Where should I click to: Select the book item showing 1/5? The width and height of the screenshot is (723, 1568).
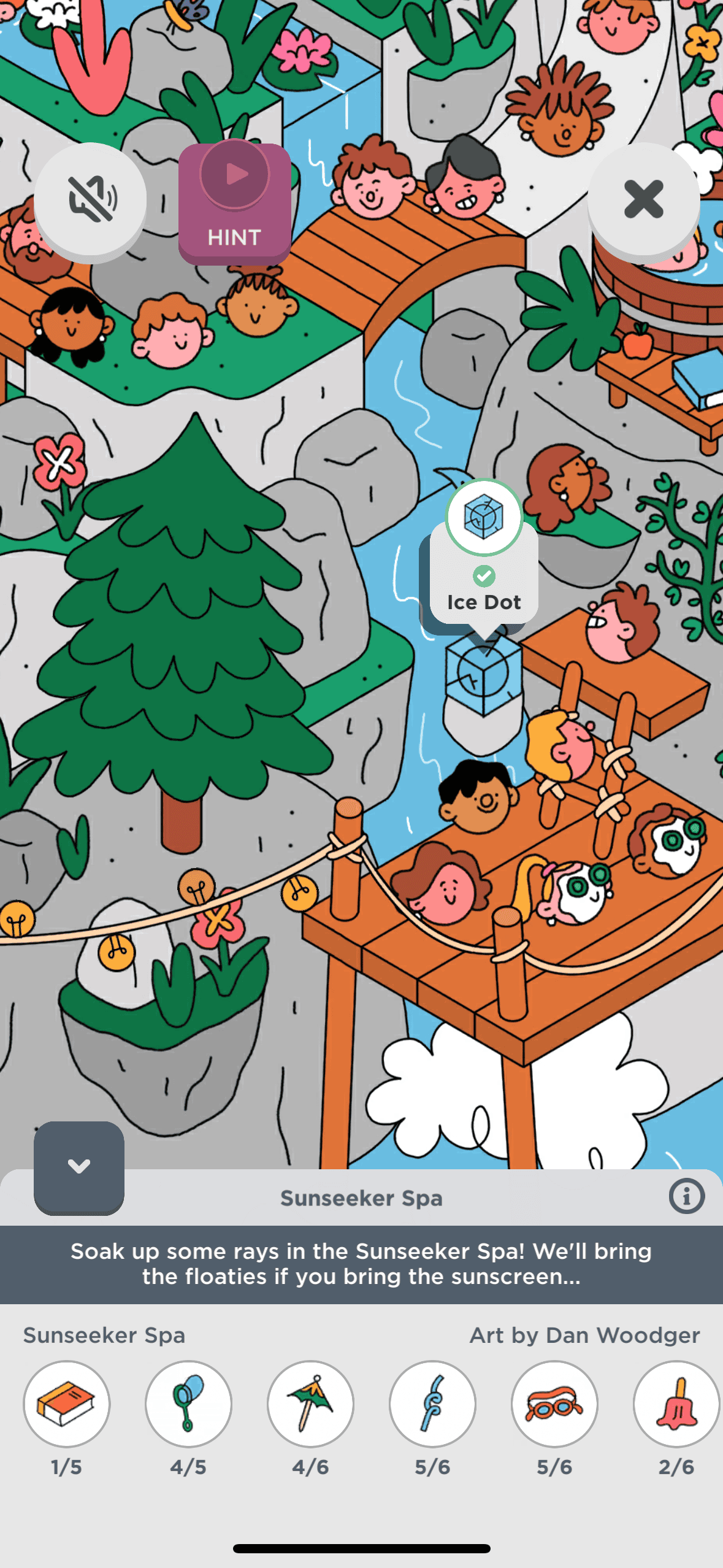[66, 1404]
